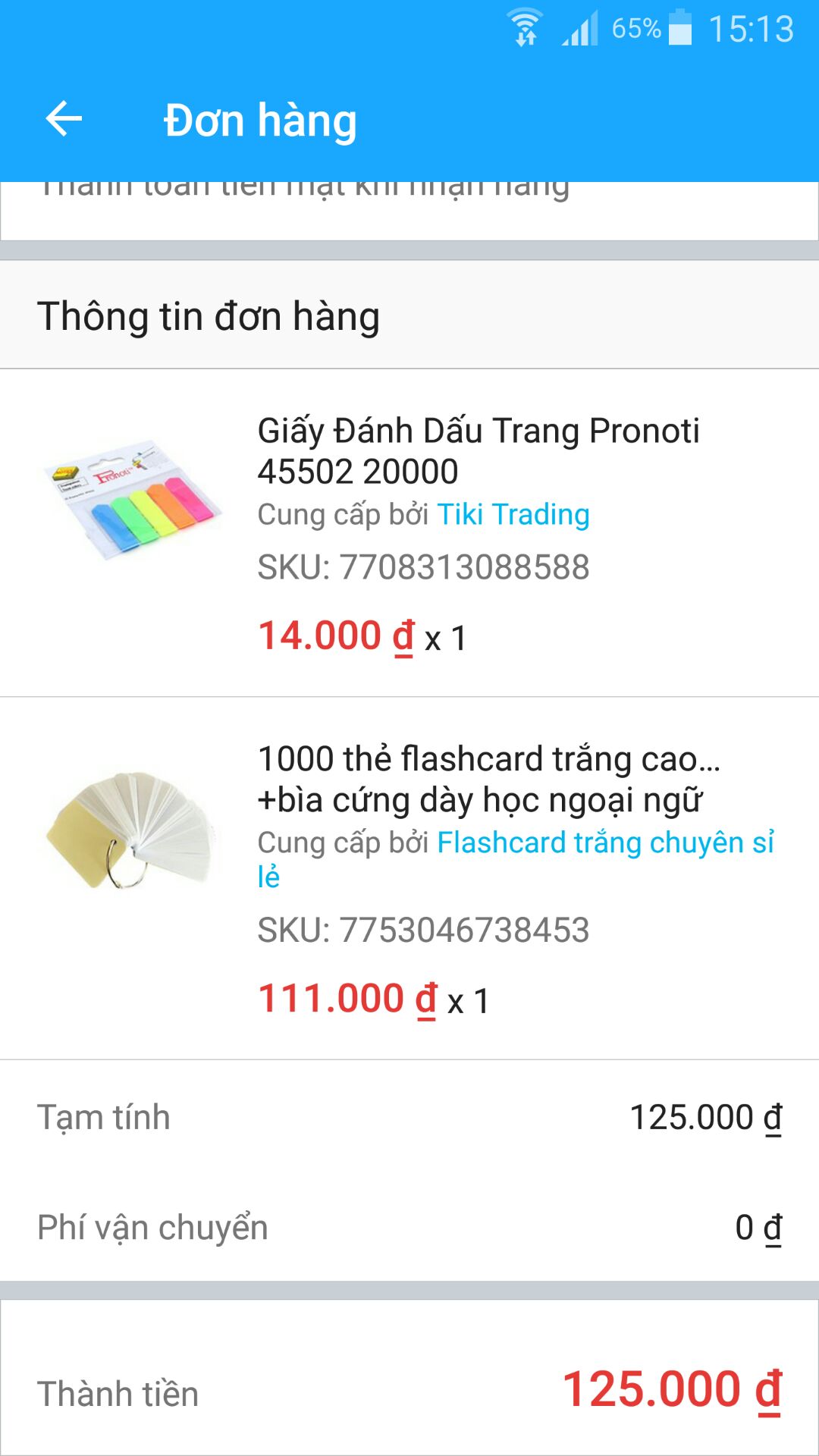View the 1000 thẻ flashcard trắng product

(x=488, y=779)
